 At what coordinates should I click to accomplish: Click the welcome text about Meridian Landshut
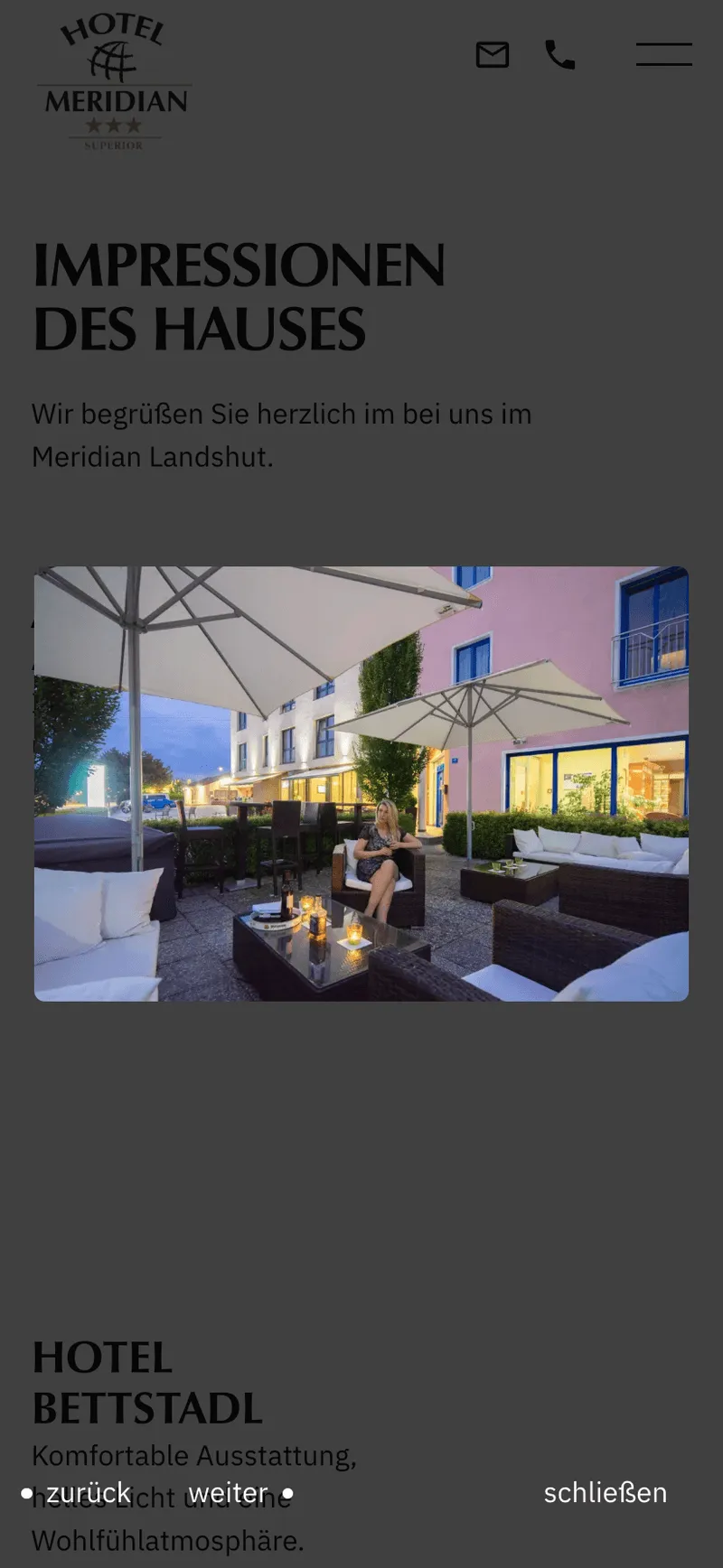[282, 434]
